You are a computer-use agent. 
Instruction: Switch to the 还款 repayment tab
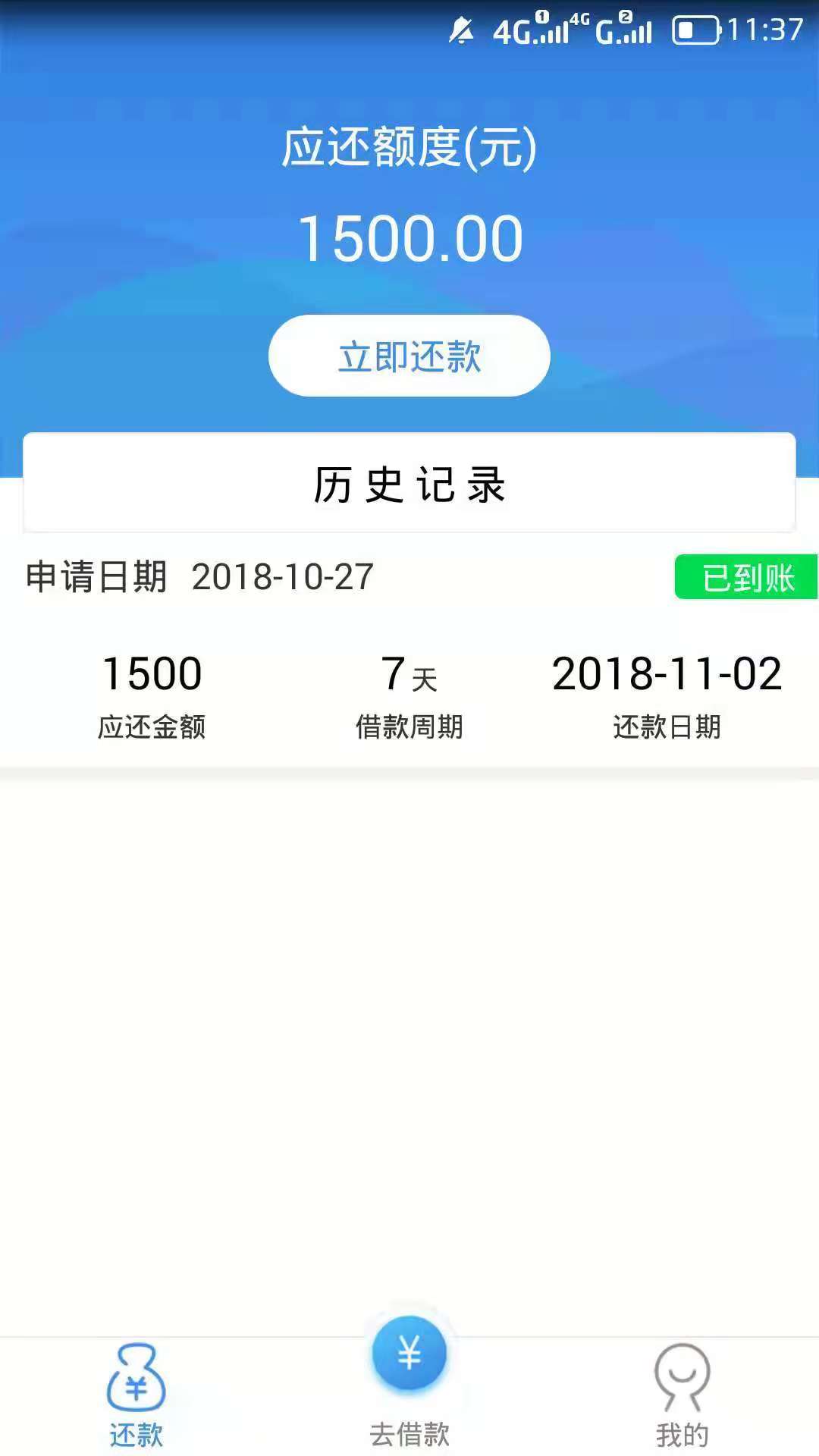136,1395
